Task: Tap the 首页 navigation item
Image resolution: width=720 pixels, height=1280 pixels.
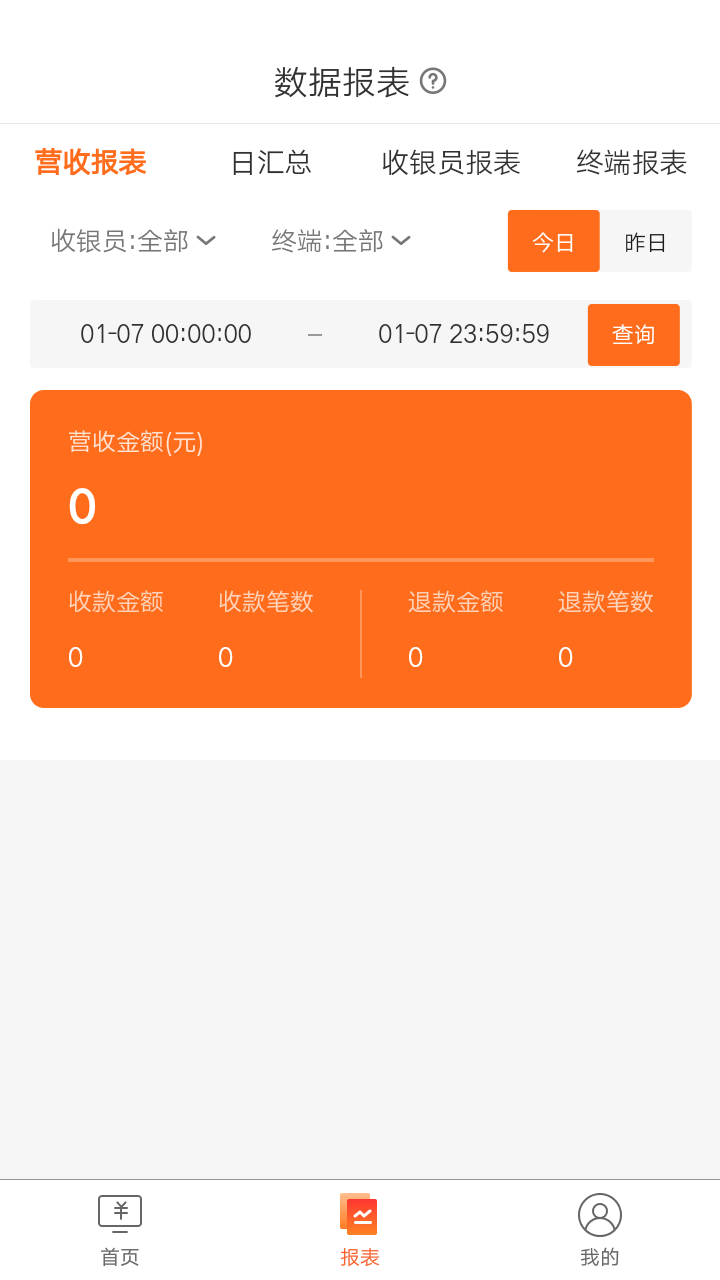Action: click(119, 1228)
